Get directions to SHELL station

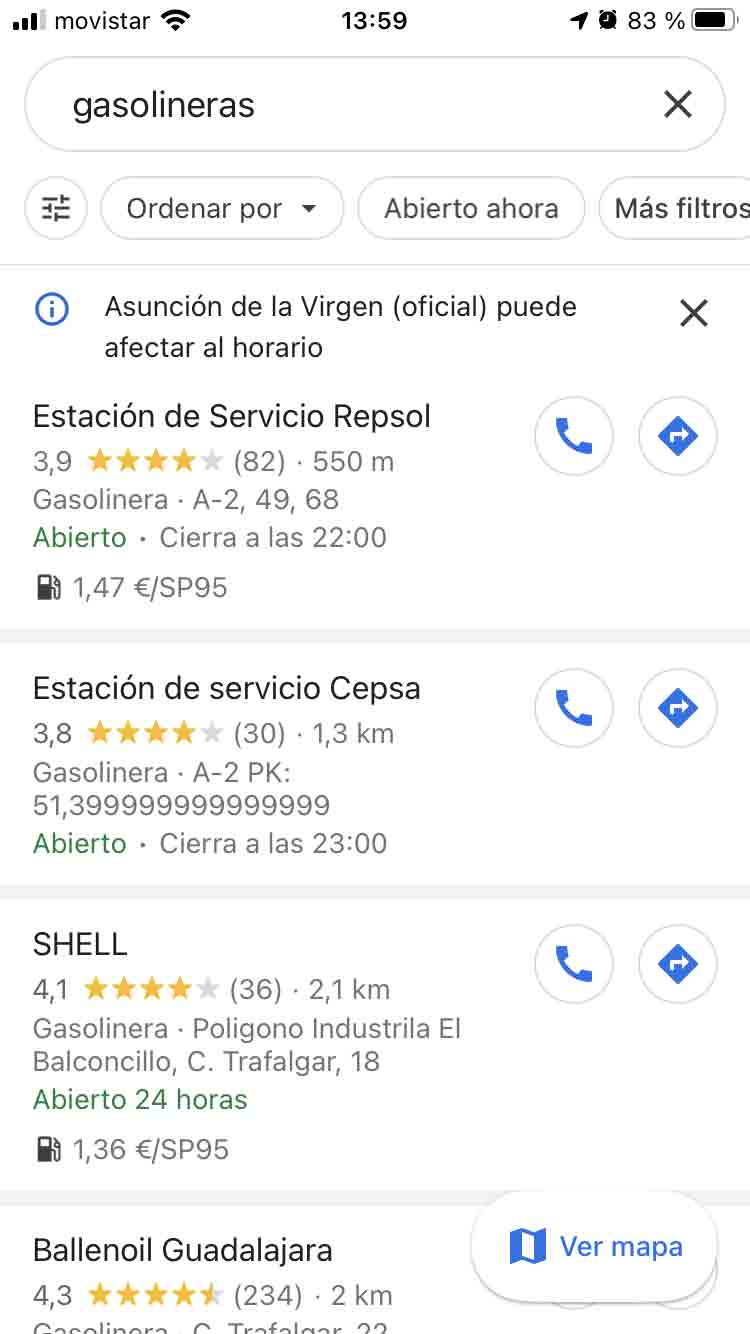(678, 964)
